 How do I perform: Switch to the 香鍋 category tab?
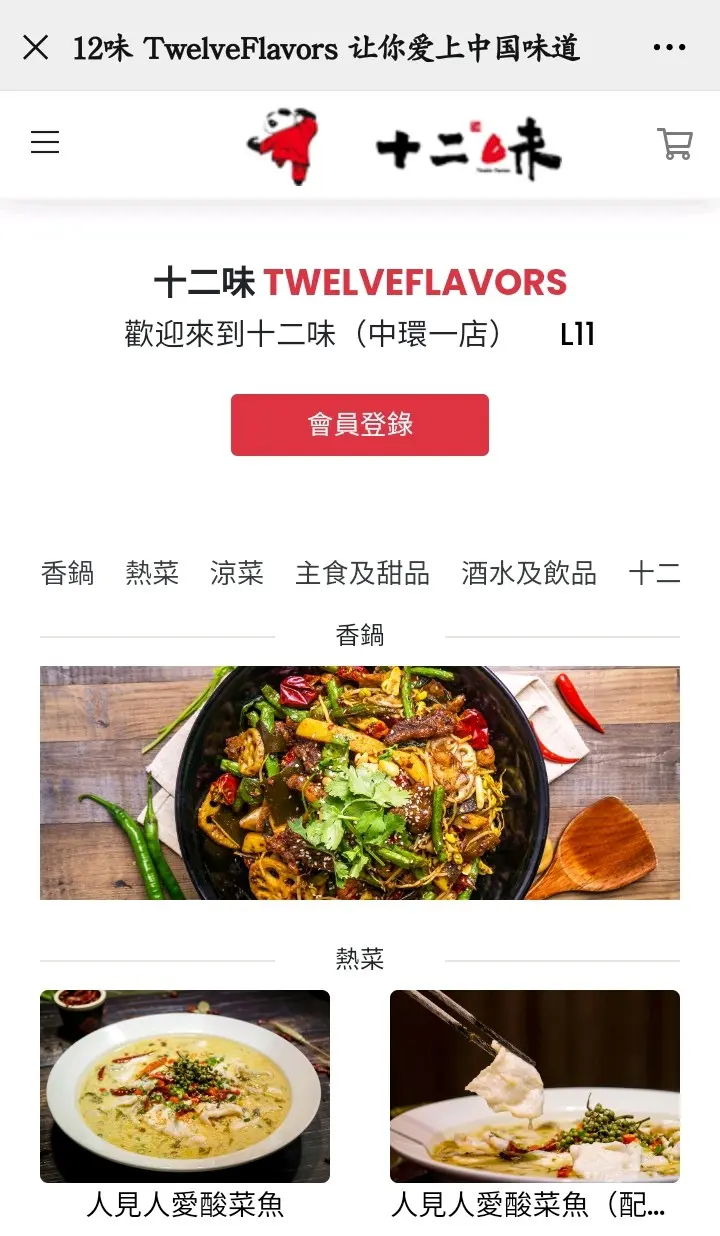point(67,573)
